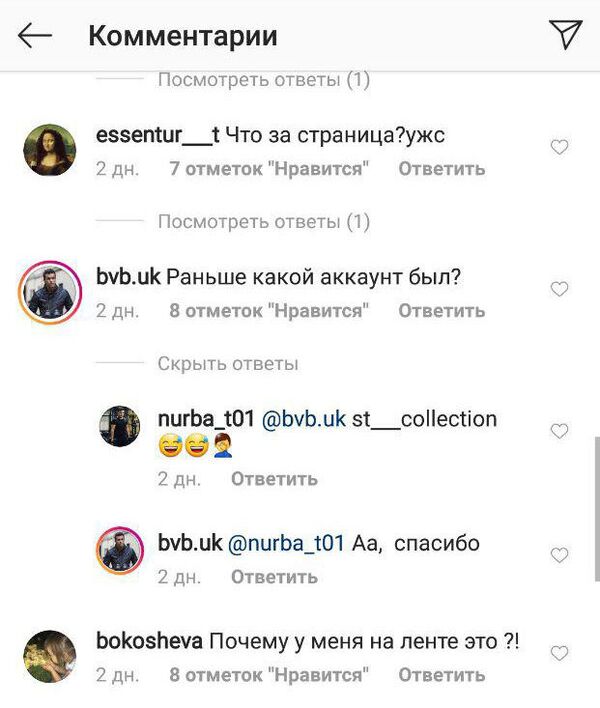600x708 pixels.
Task: Collapse replies with "Скрыть ответы"
Action: click(x=227, y=364)
